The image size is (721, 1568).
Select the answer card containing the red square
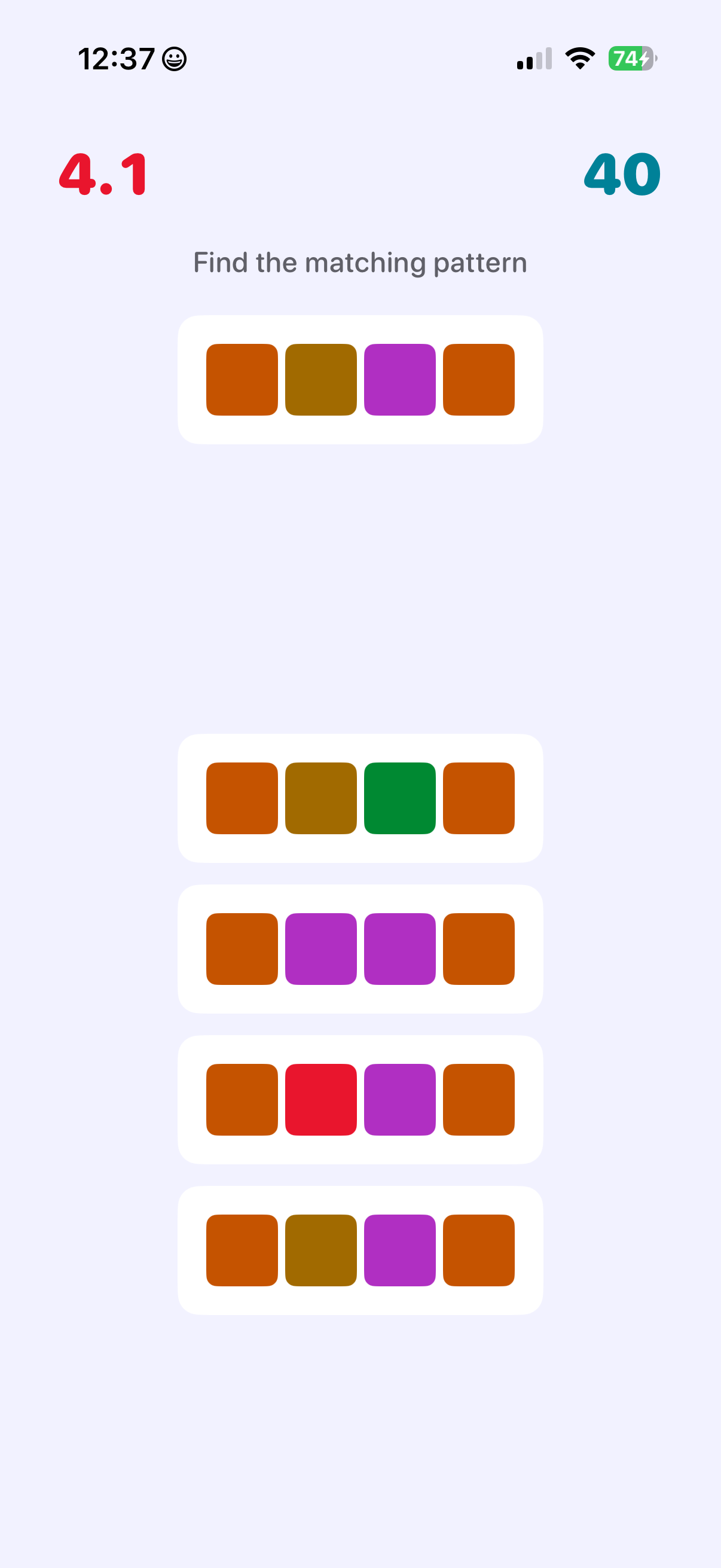pyautogui.click(x=360, y=1099)
